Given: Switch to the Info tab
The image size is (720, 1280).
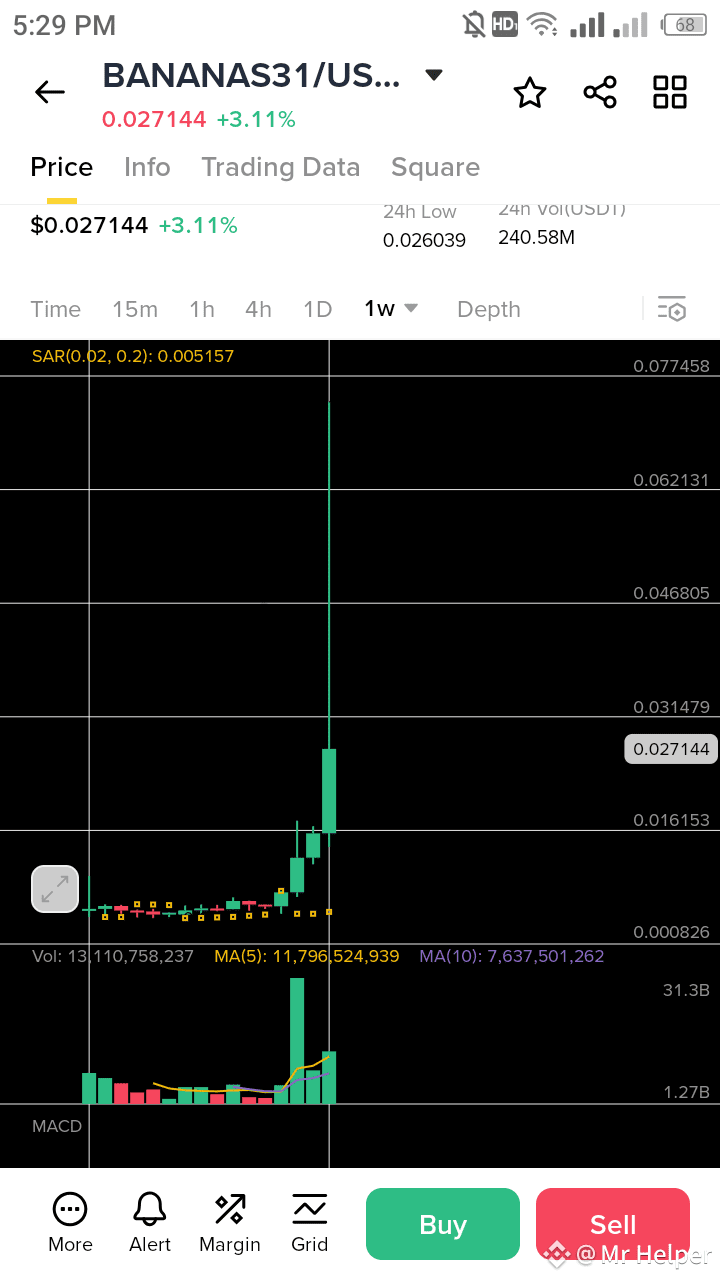Looking at the screenshot, I should (x=147, y=167).
